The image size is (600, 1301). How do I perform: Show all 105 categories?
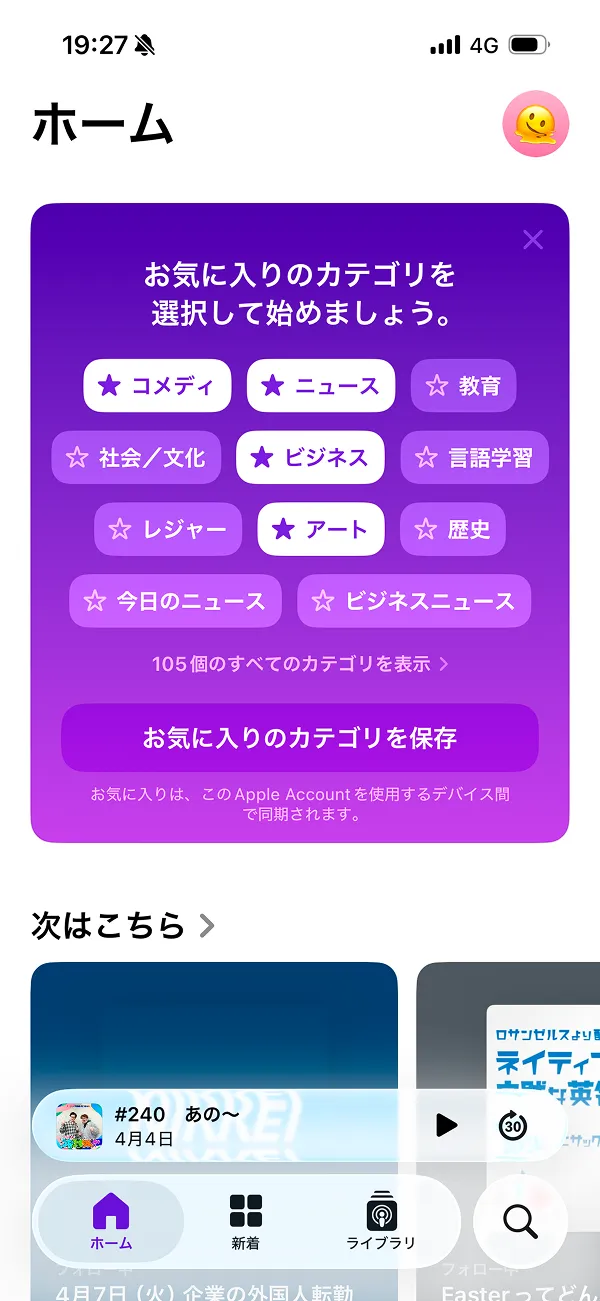pos(300,664)
